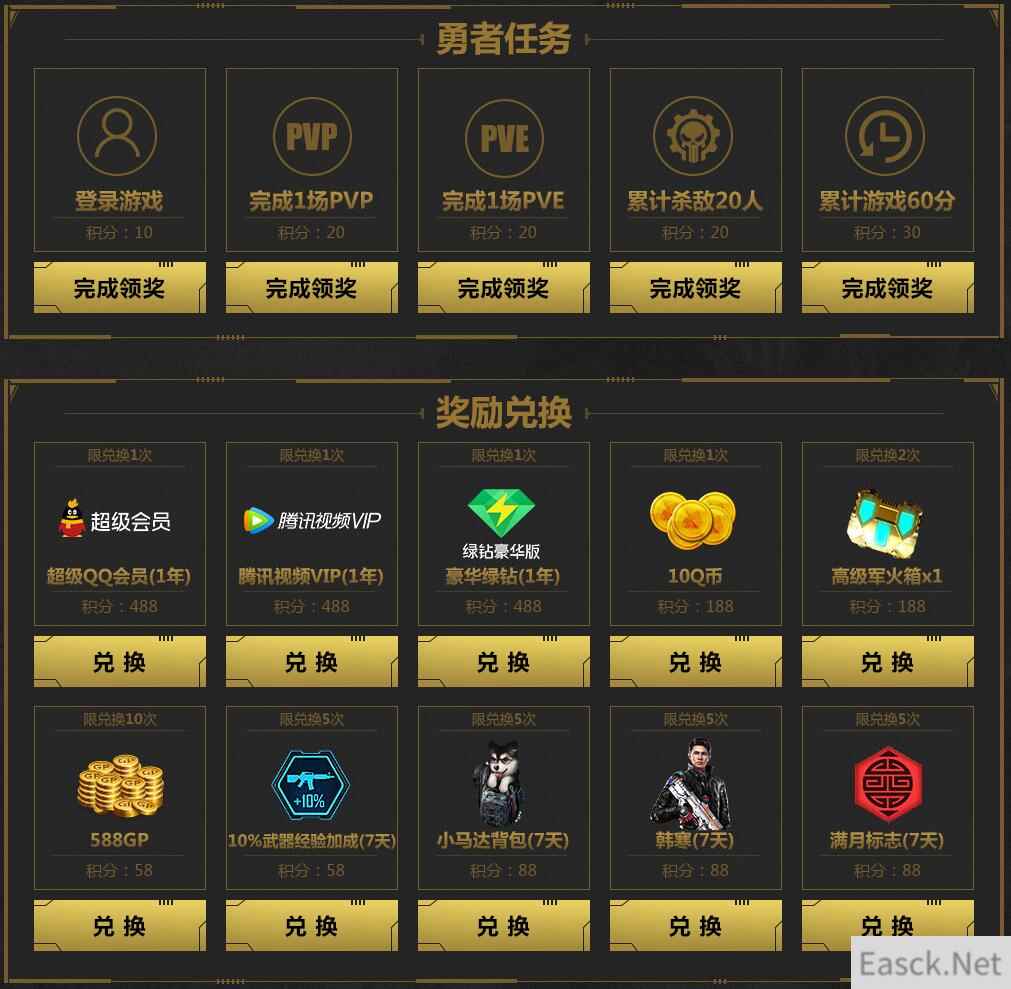Claim reward for 完成1场PVE task
The image size is (1011, 989).
click(503, 288)
